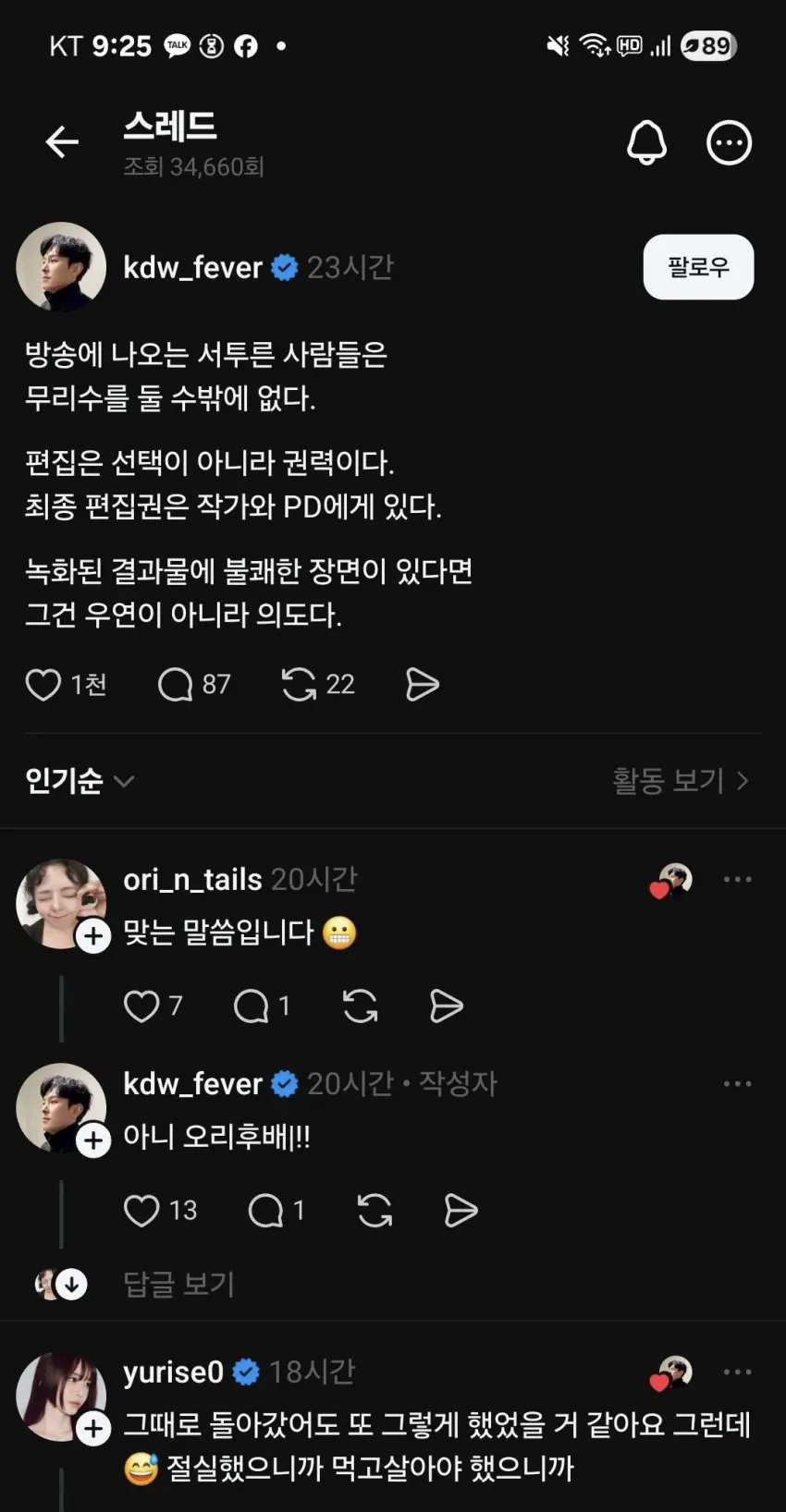The height and width of the screenshot is (1512, 786).
Task: Open 활동 보기 activity view
Action: [x=680, y=782]
